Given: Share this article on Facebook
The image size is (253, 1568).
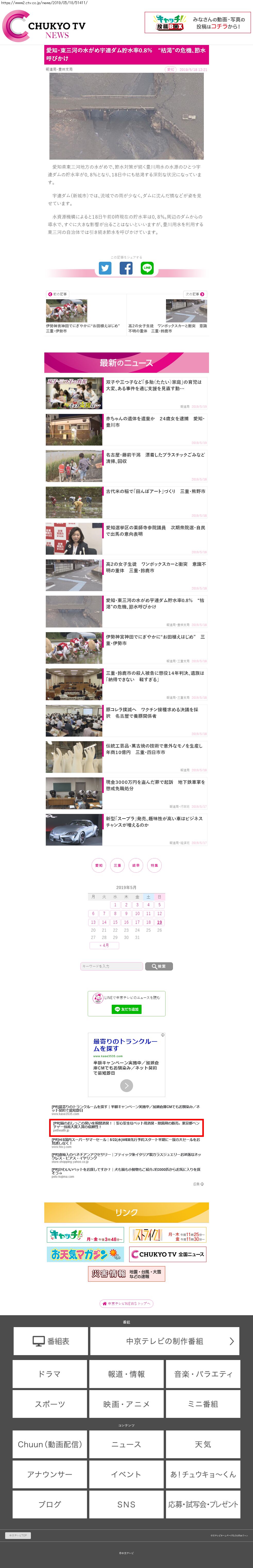Looking at the screenshot, I should click(x=126, y=268).
